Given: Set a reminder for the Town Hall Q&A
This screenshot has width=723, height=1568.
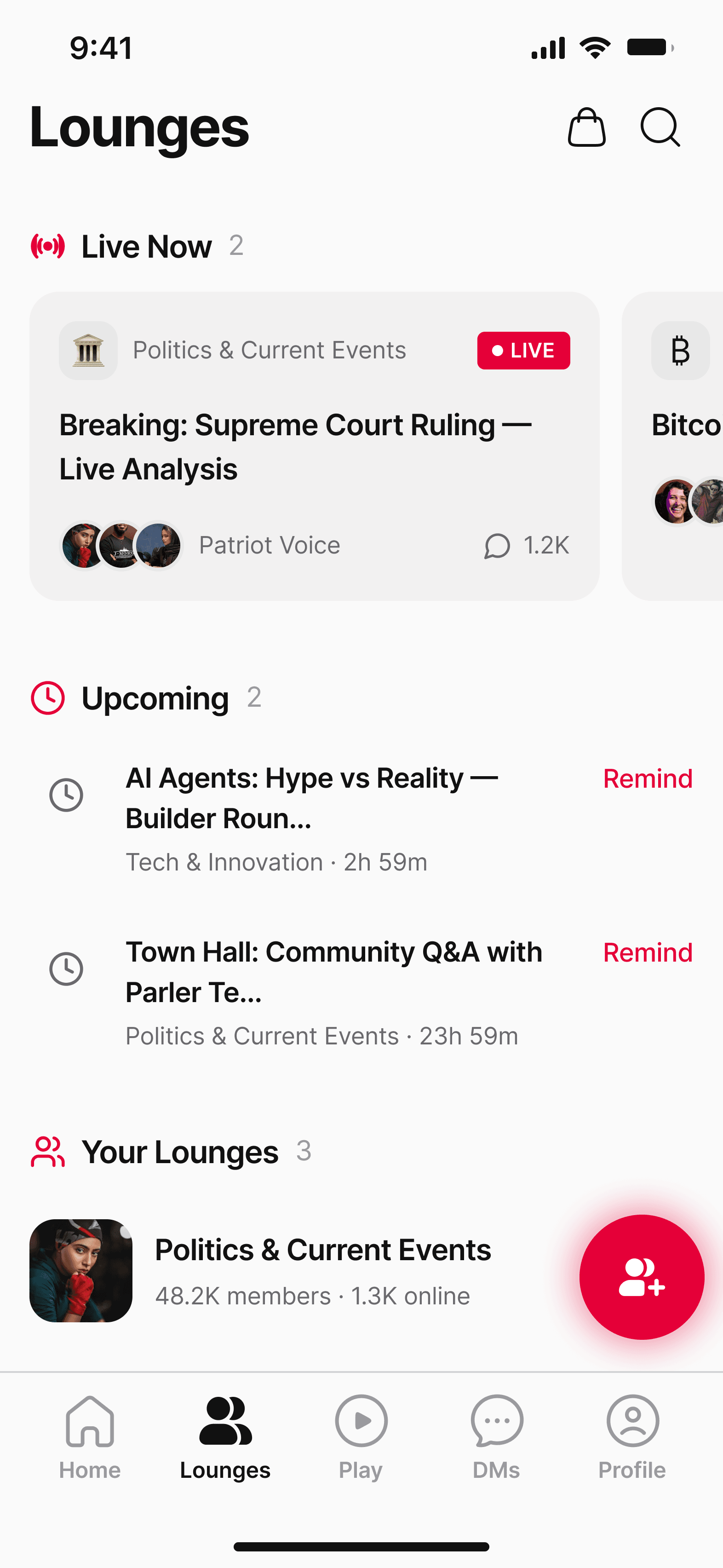Looking at the screenshot, I should pyautogui.click(x=648, y=952).
